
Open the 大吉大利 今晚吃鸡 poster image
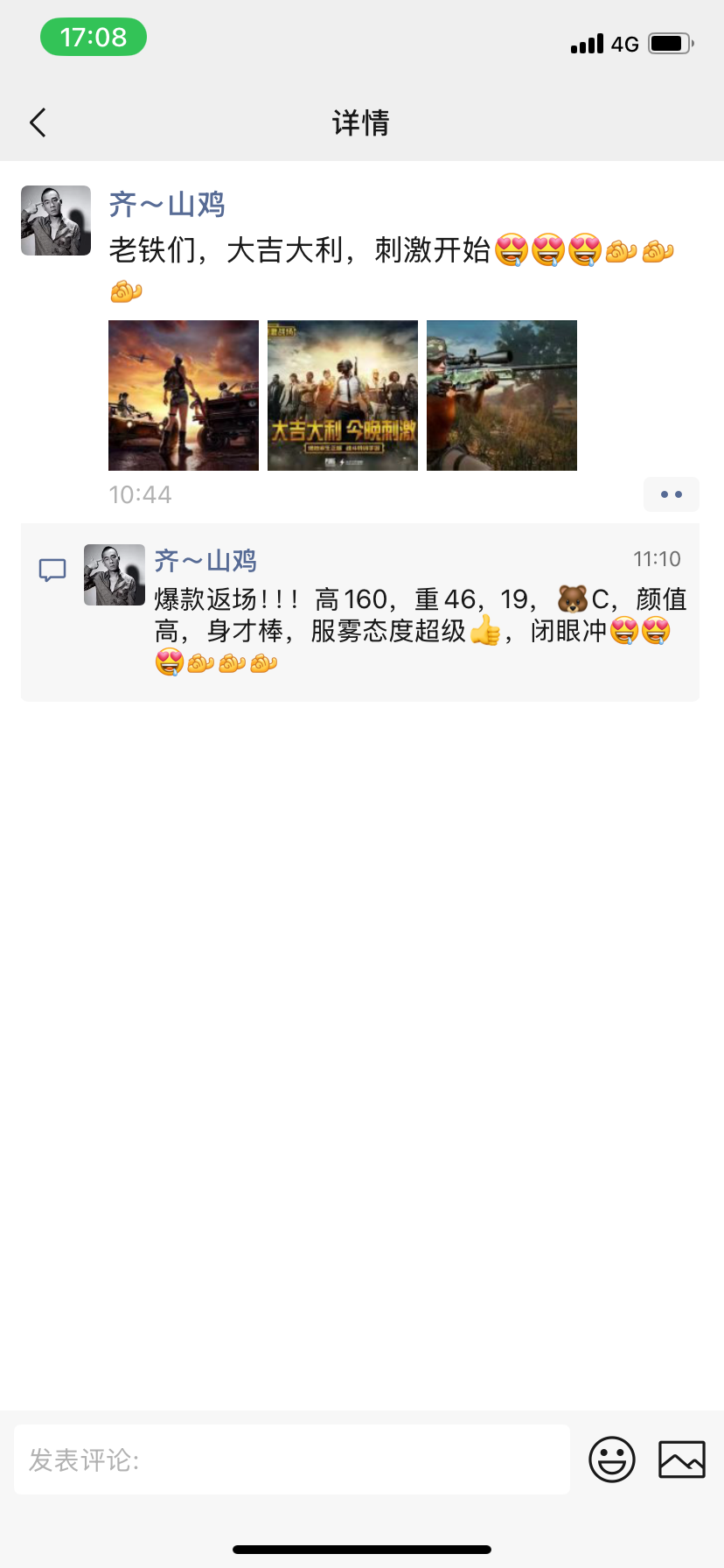343,395
